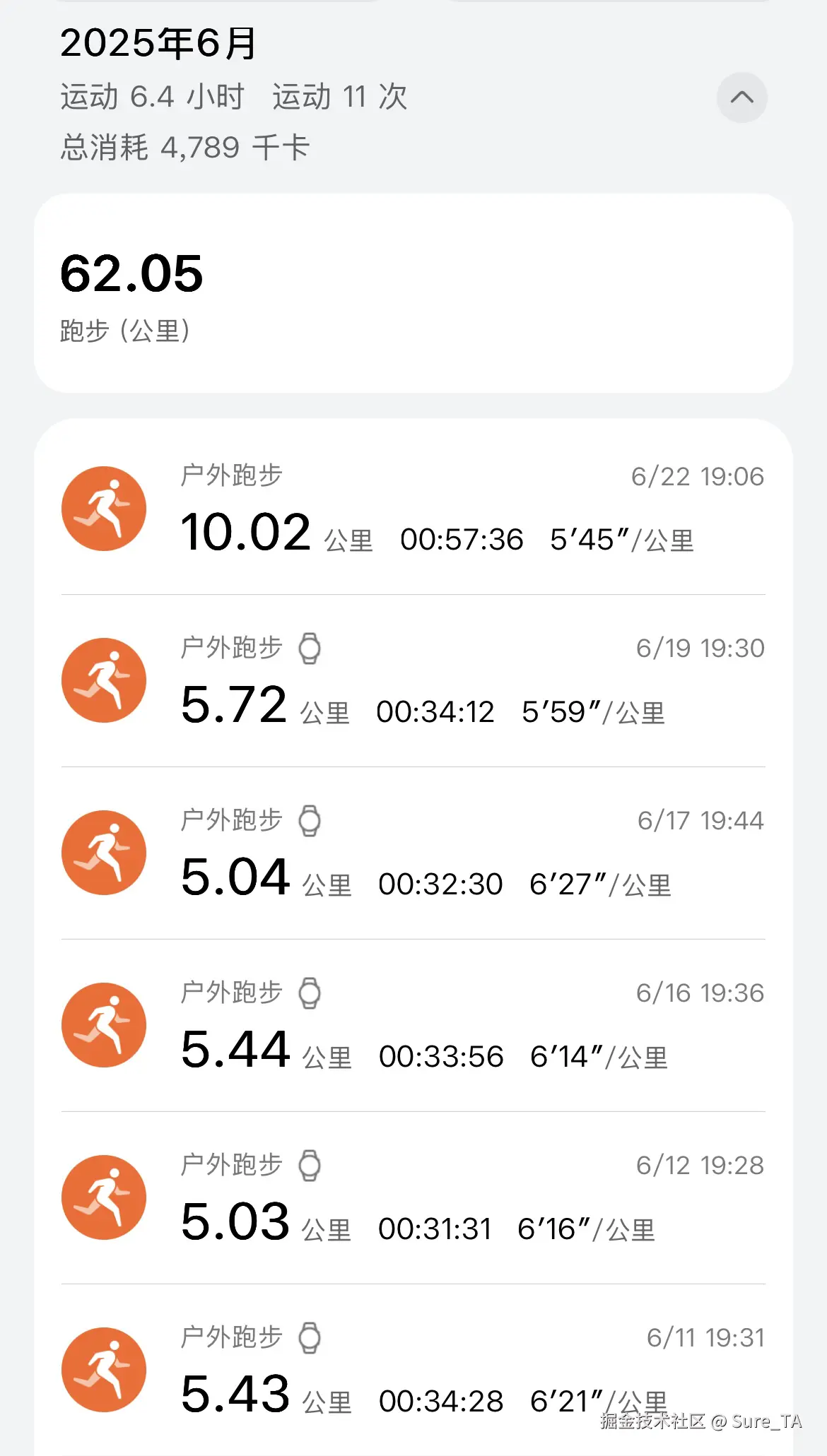Select the watch icon next to the 6/16 run

click(x=310, y=992)
